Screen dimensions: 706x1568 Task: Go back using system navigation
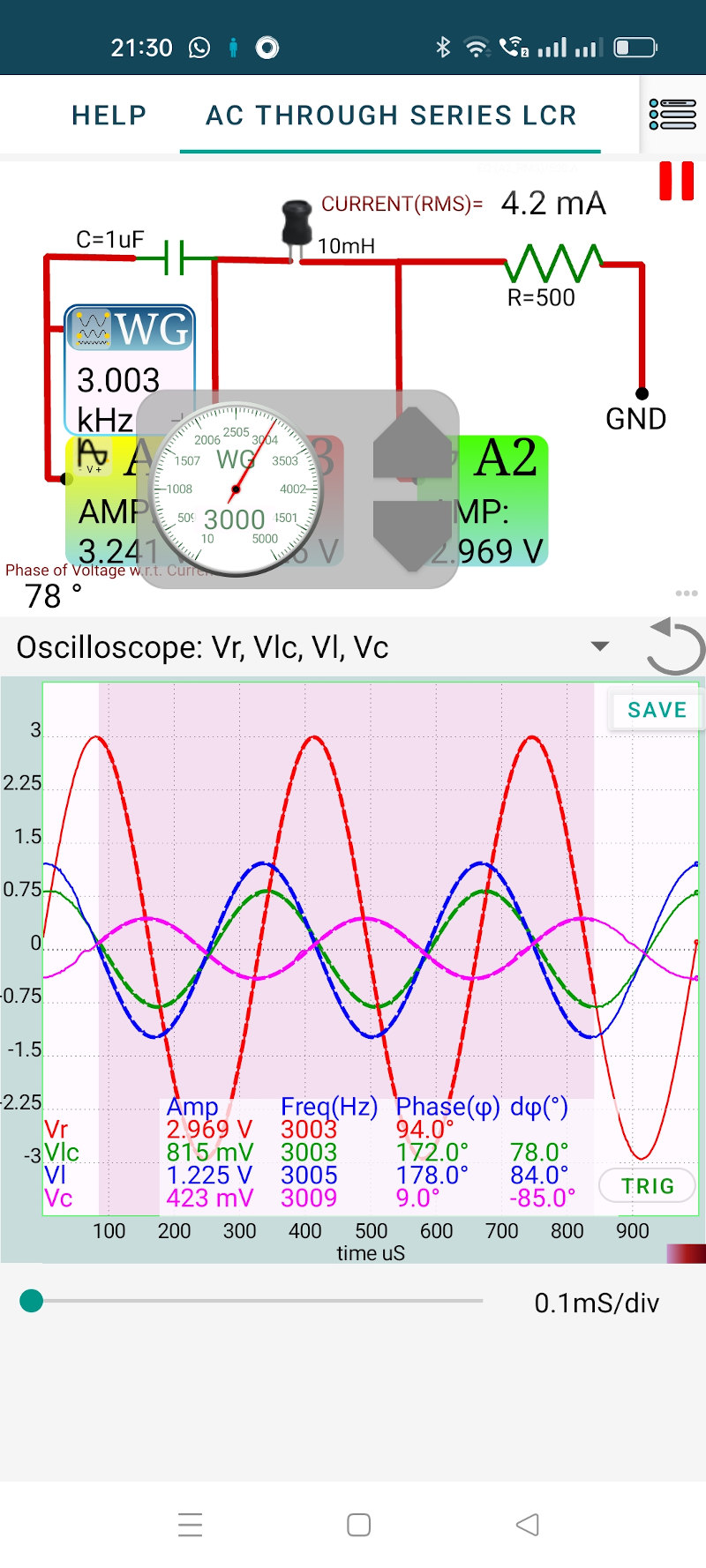click(527, 1525)
